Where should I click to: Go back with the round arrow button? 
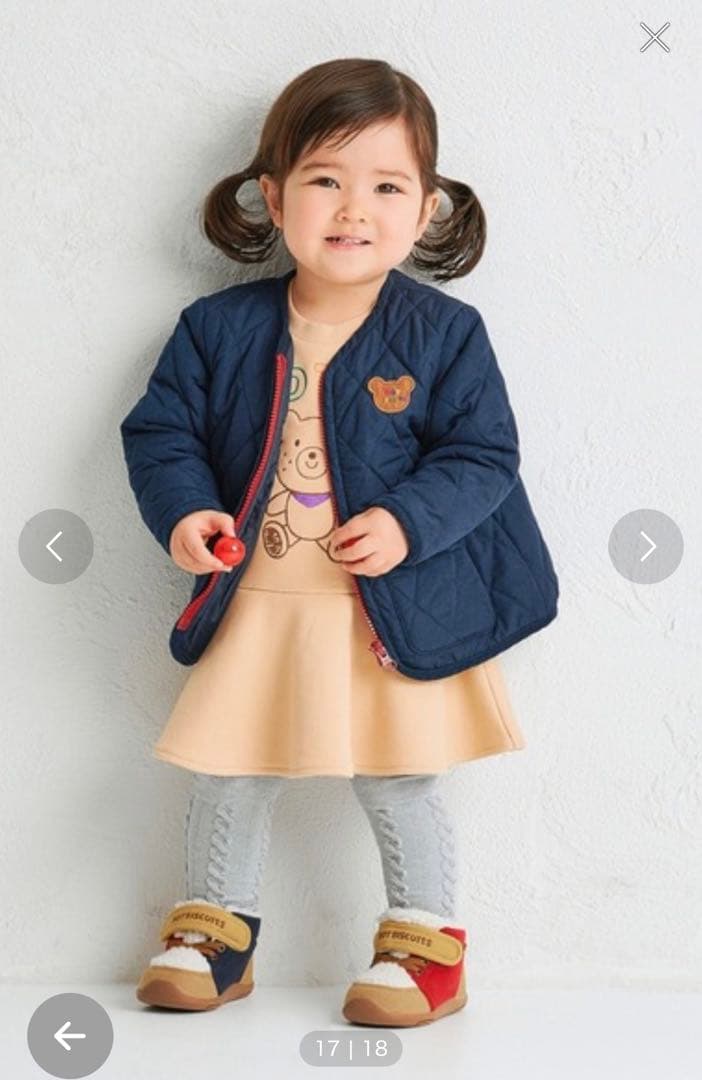tap(70, 1035)
